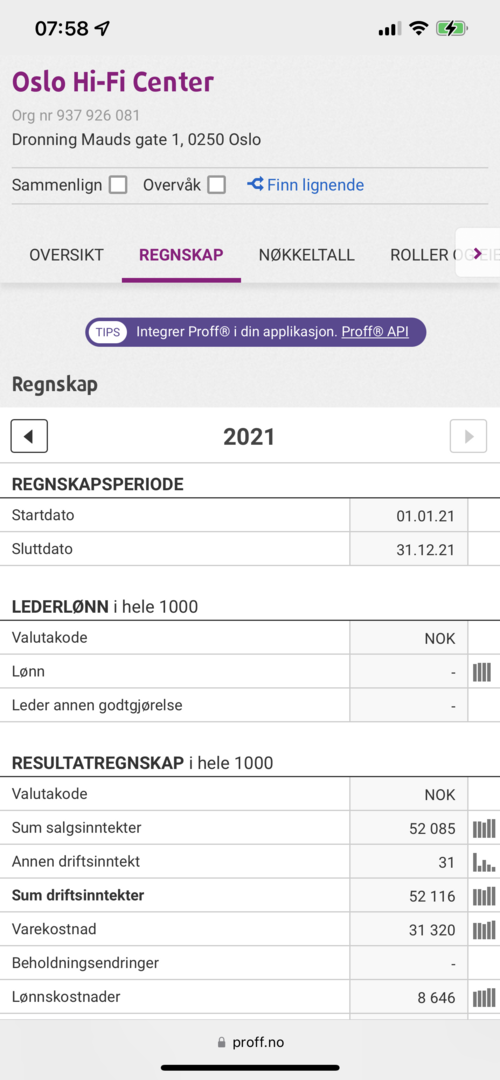Screen dimensions: 500x1080
Task: View graph for Sum salgsinntekter
Action: (483, 829)
